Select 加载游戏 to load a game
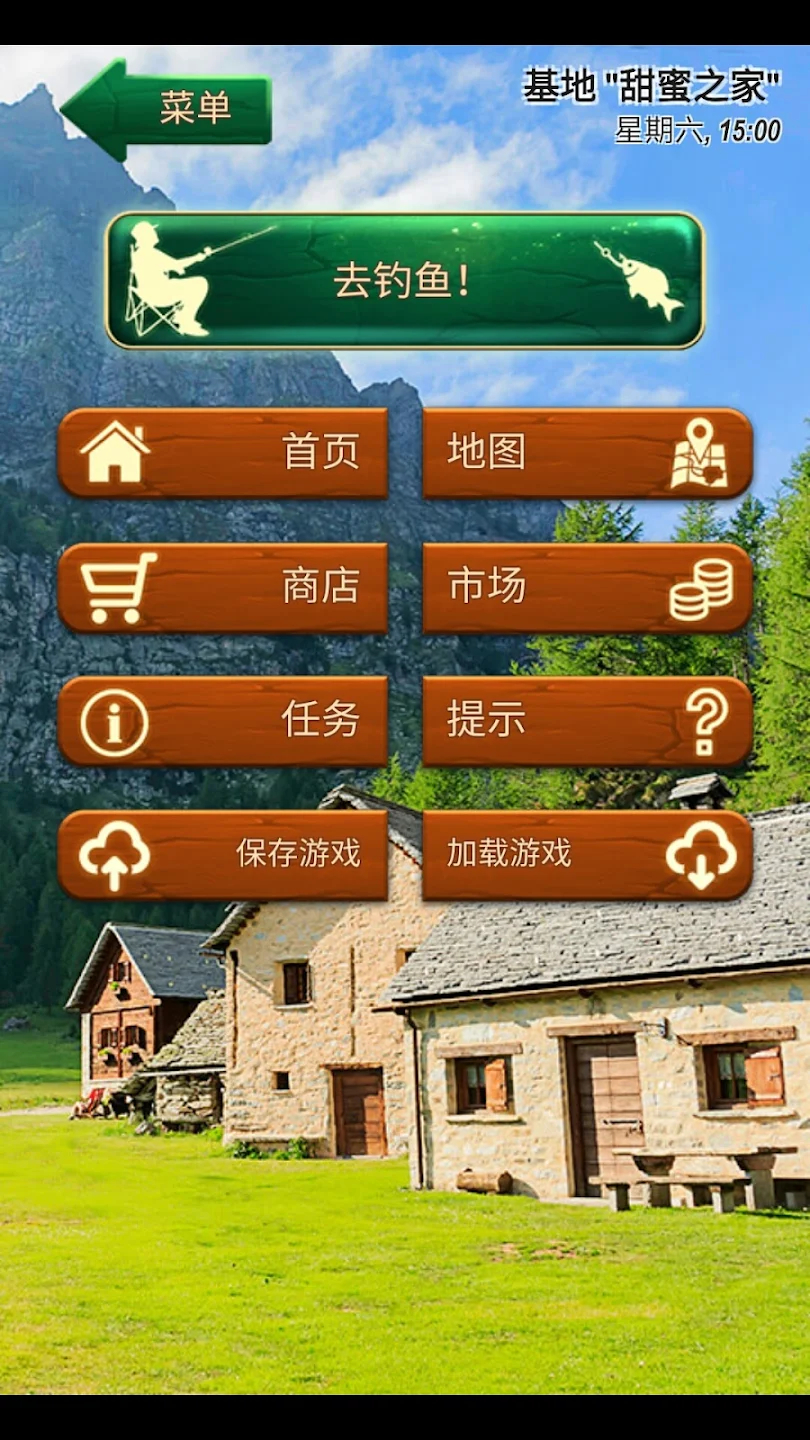This screenshot has height=1440, width=810. (x=587, y=854)
